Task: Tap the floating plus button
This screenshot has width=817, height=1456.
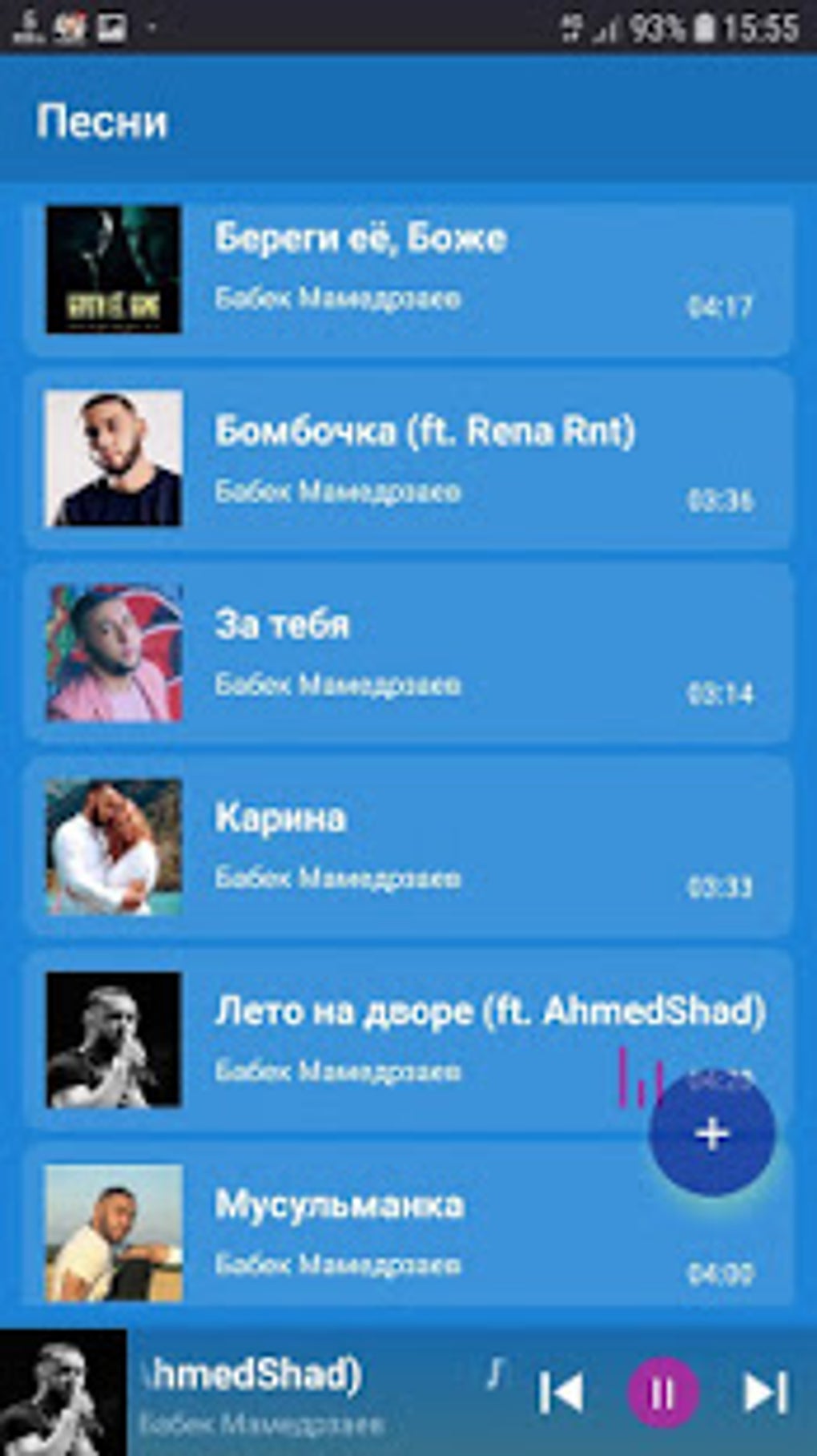Action: [712, 1134]
